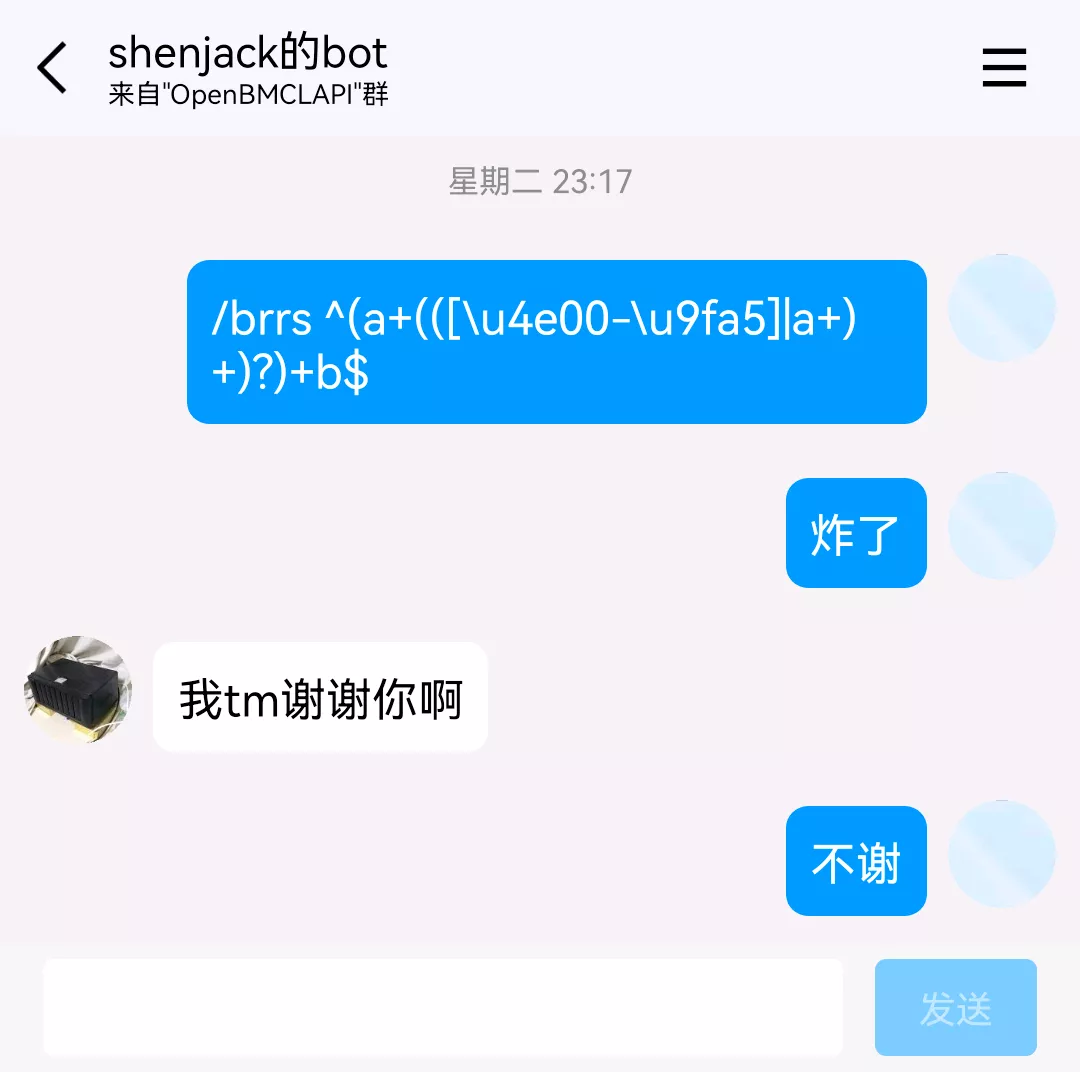Viewport: 1080px width, 1072px height.
Task: Tap own avatar beside 炸了 message
Action: (1001, 526)
